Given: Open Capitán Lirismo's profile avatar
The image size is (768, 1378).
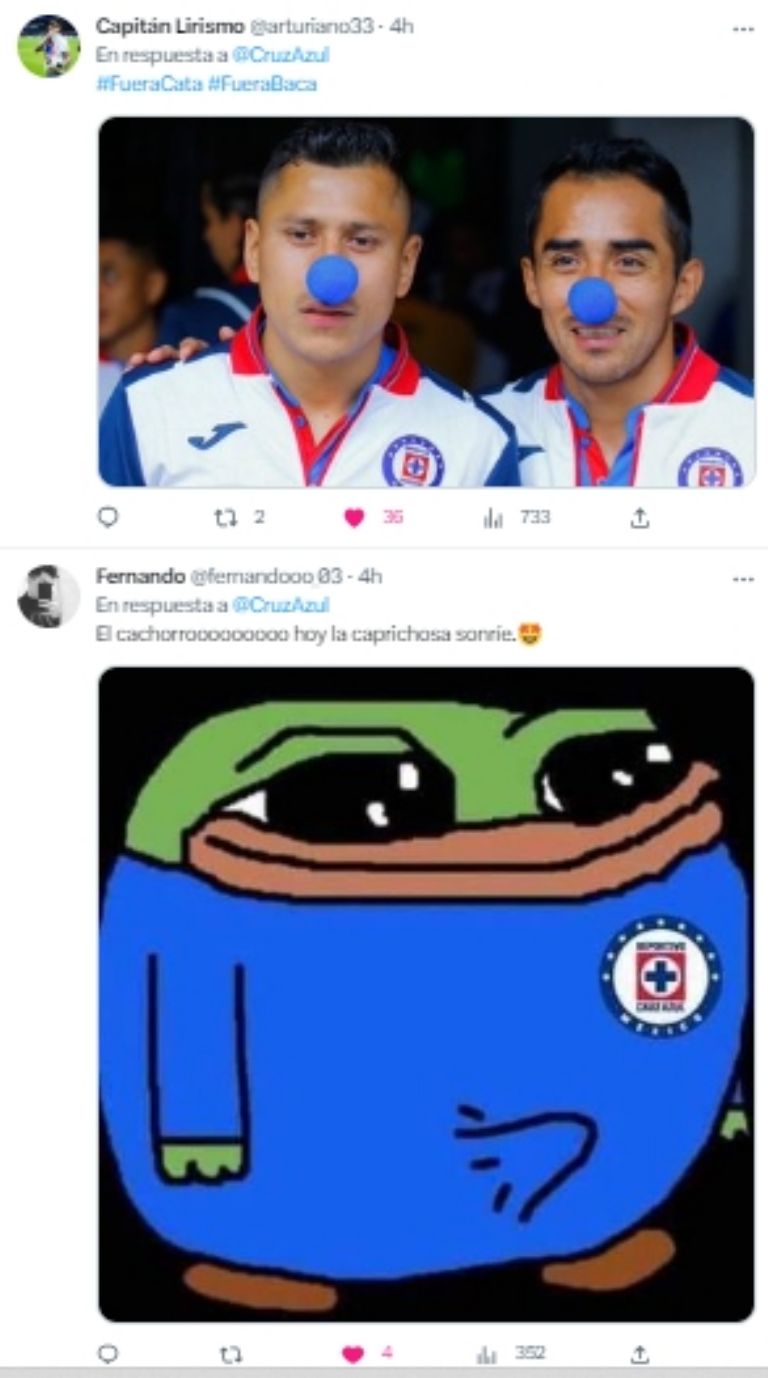Looking at the screenshot, I should coord(48,46).
